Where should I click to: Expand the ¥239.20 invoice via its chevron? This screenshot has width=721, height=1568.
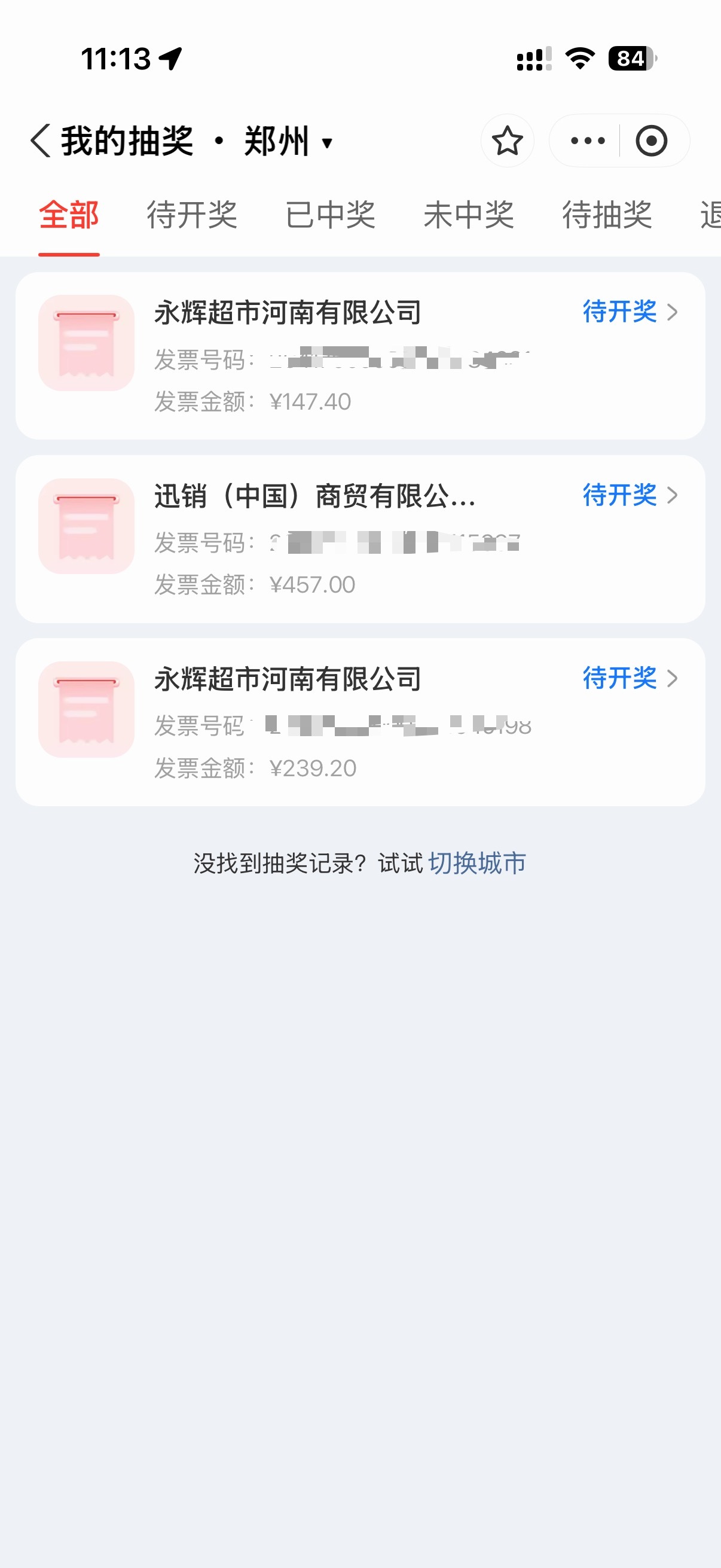pos(672,679)
